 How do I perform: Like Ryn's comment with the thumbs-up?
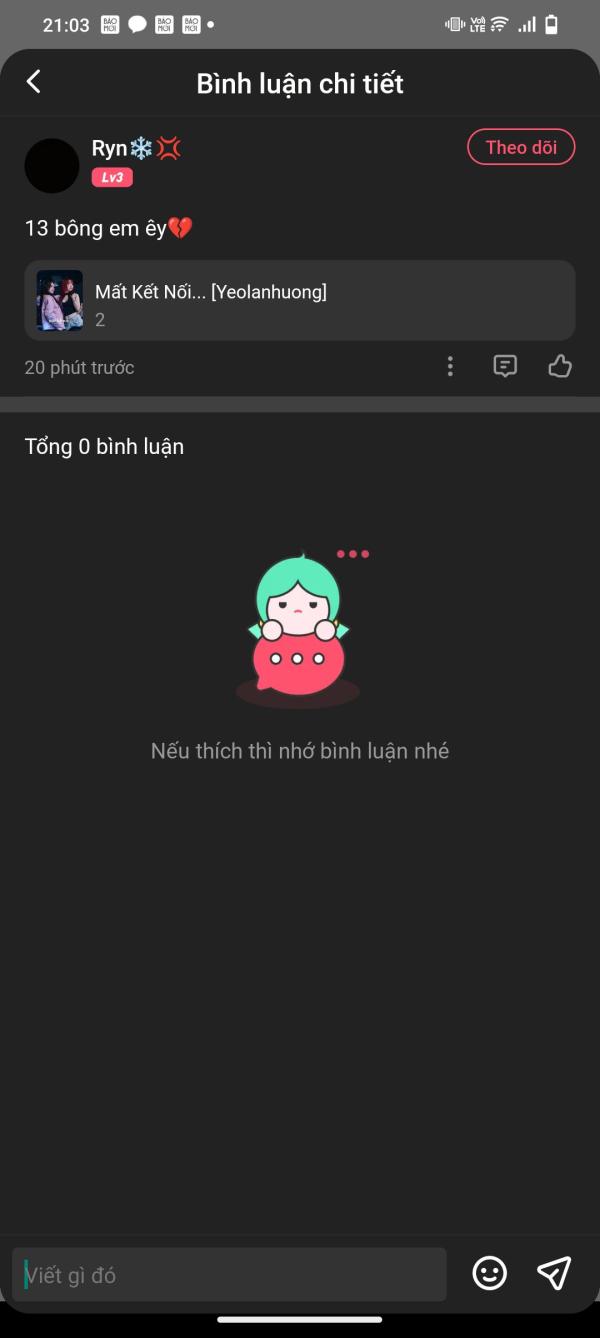560,367
